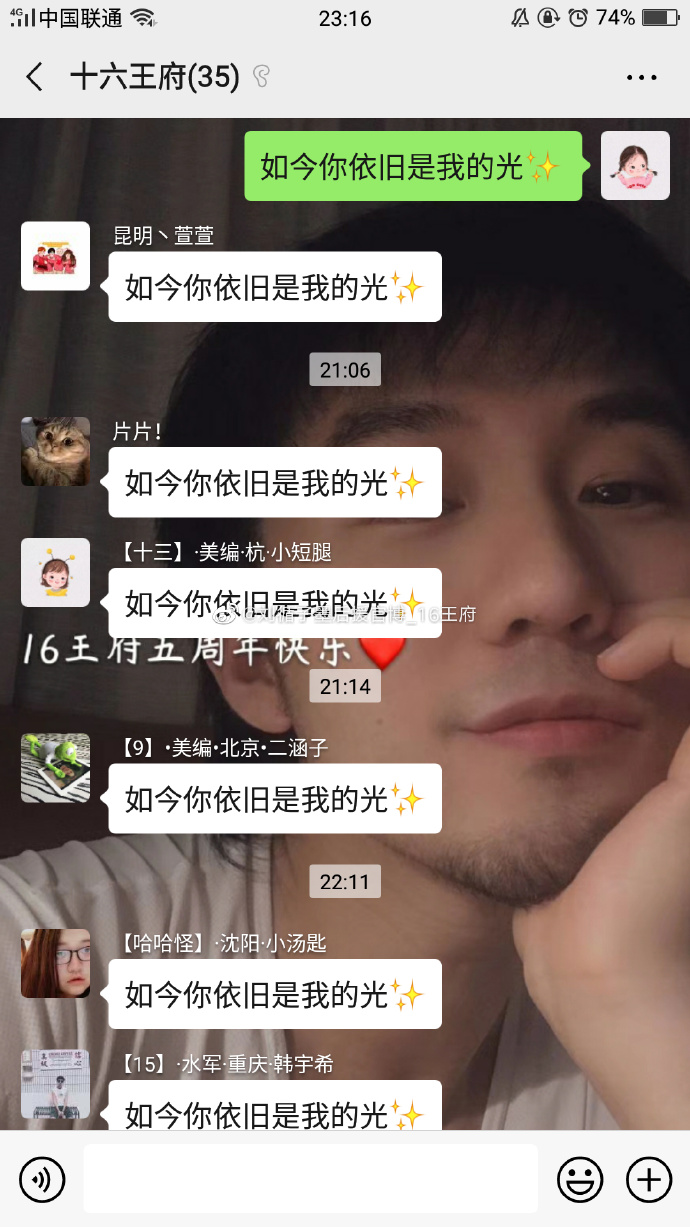The height and width of the screenshot is (1227, 690).
Task: Go back from the 十六王府 group chat
Action: coord(35,77)
